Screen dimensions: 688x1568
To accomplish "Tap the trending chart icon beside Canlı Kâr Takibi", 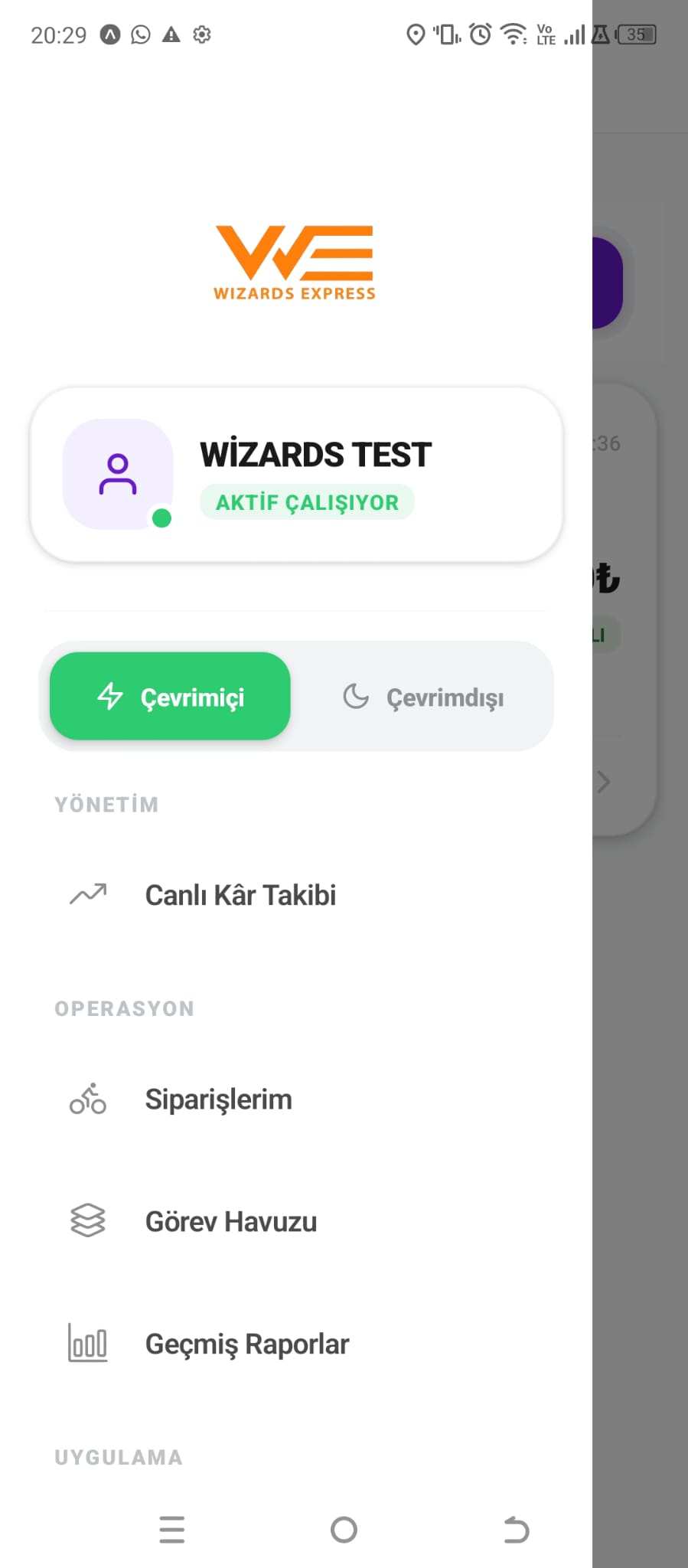I will (x=87, y=893).
